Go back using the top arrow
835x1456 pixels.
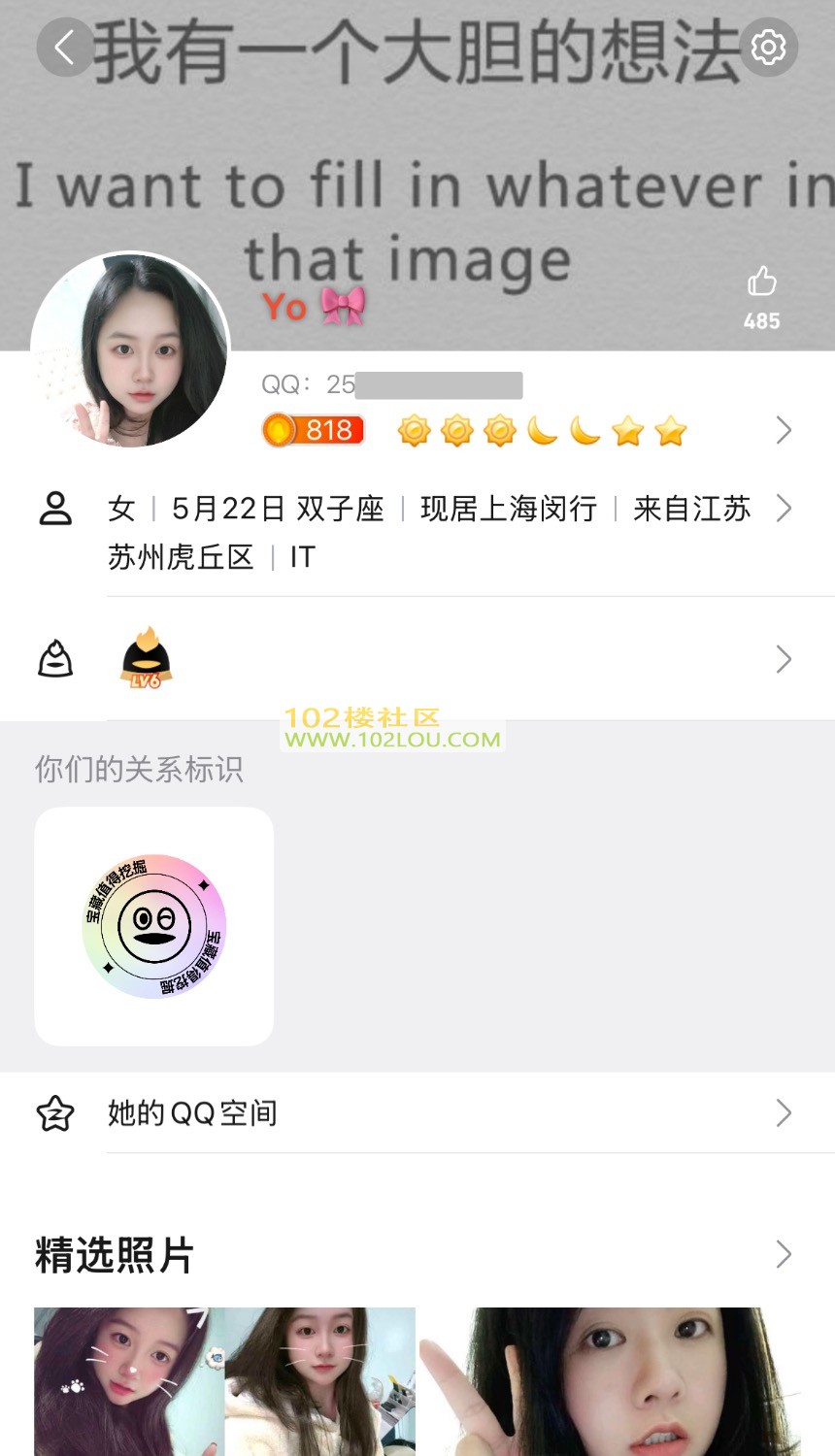pyautogui.click(x=64, y=47)
